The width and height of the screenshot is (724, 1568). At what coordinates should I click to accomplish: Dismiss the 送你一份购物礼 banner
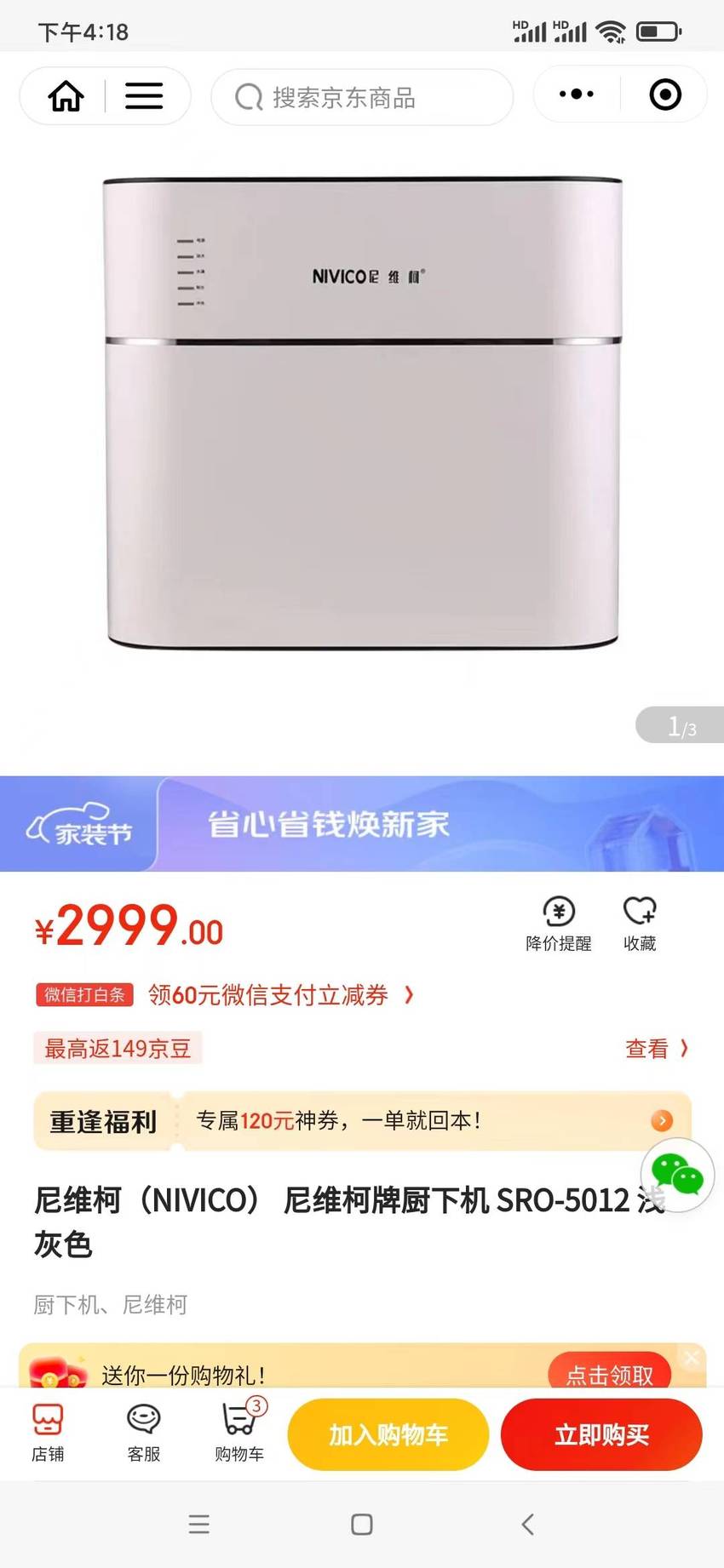click(x=692, y=1358)
